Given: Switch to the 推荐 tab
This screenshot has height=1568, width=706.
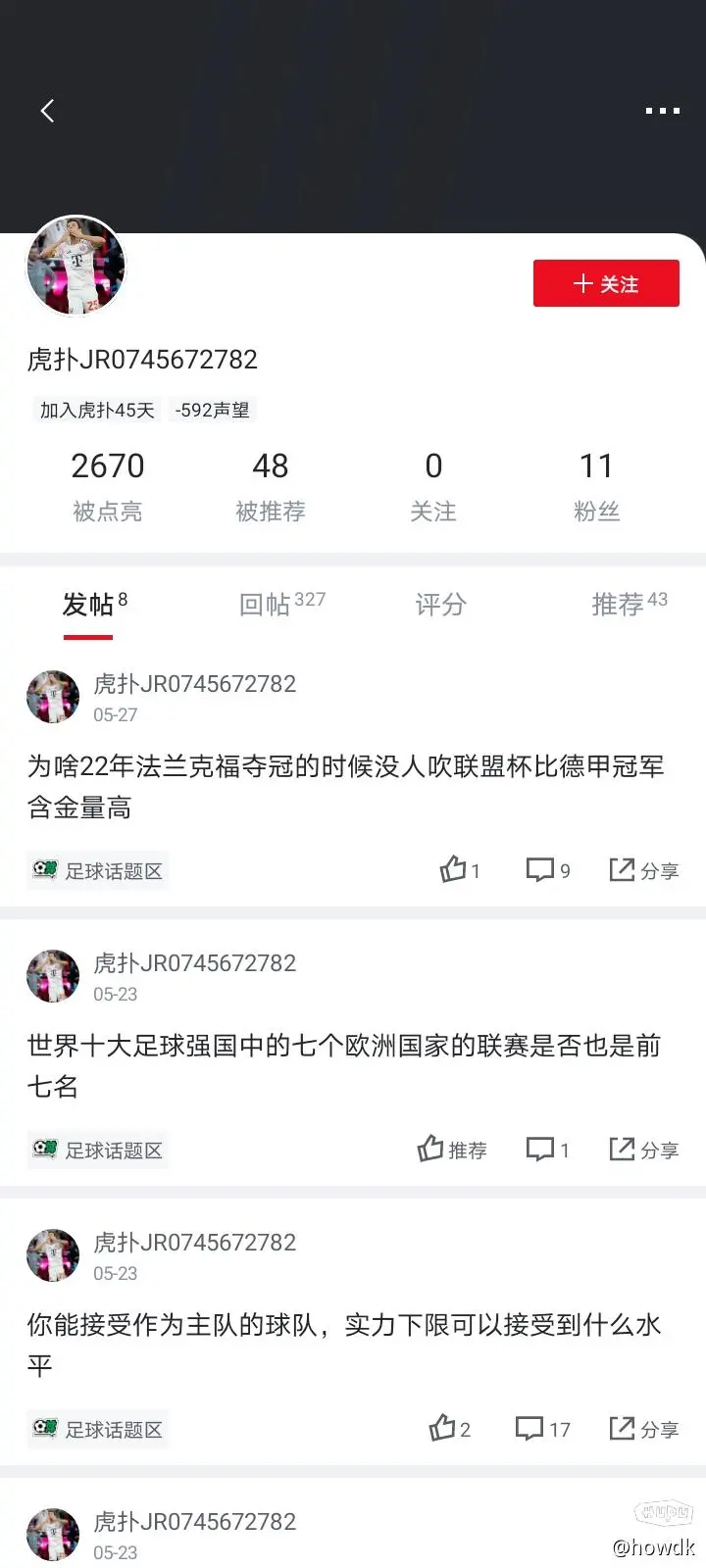Looking at the screenshot, I should pyautogui.click(x=629, y=604).
